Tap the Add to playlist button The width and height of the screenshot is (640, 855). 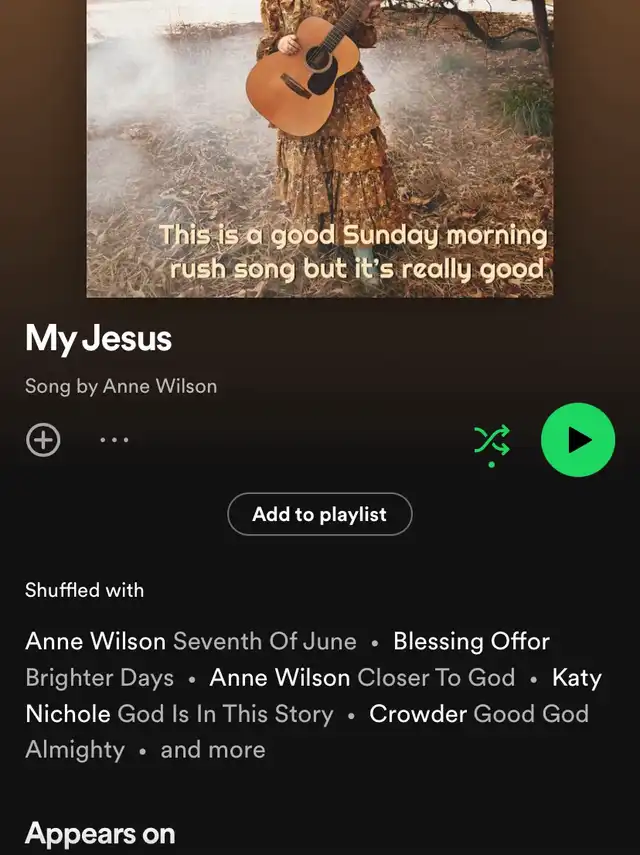pyautogui.click(x=319, y=515)
